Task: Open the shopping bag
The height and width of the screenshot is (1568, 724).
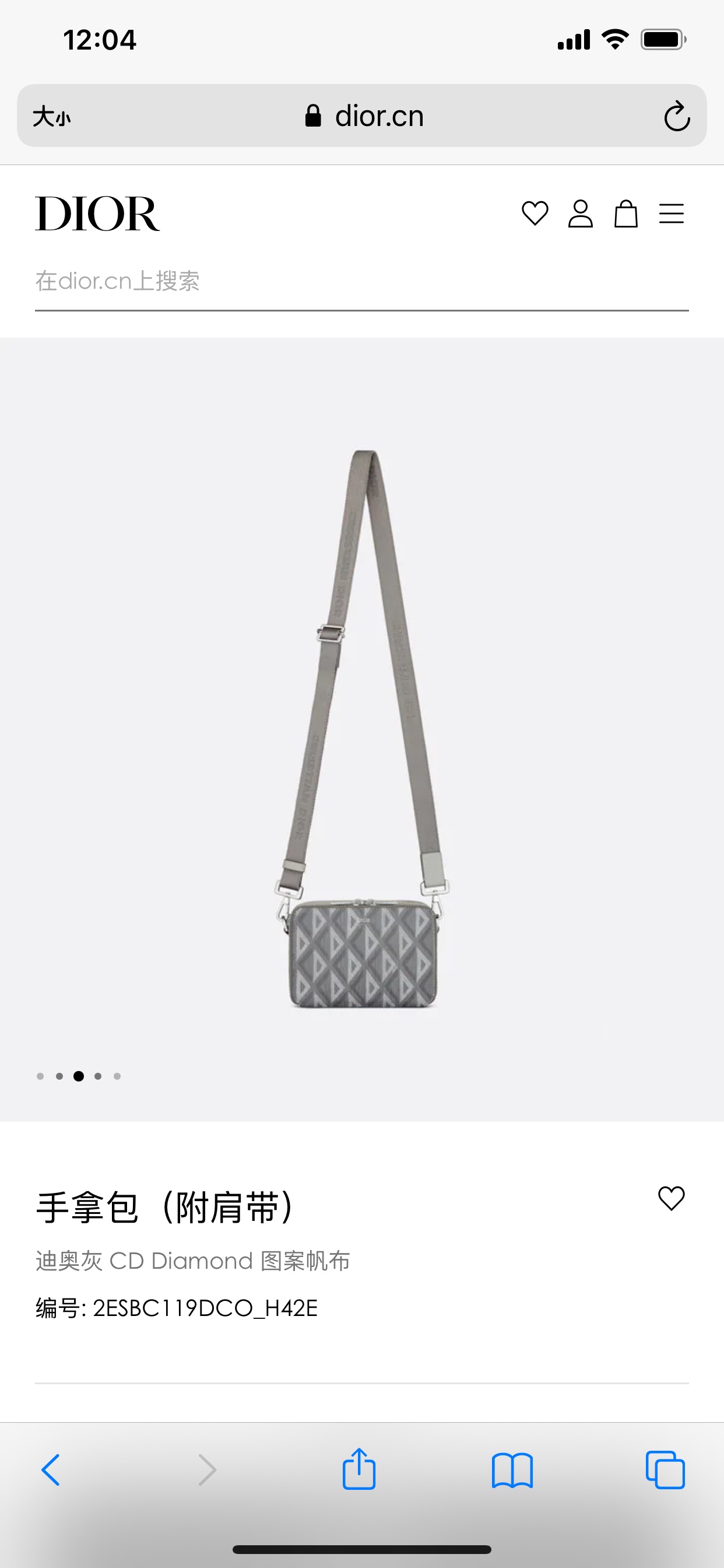Action: (625, 213)
